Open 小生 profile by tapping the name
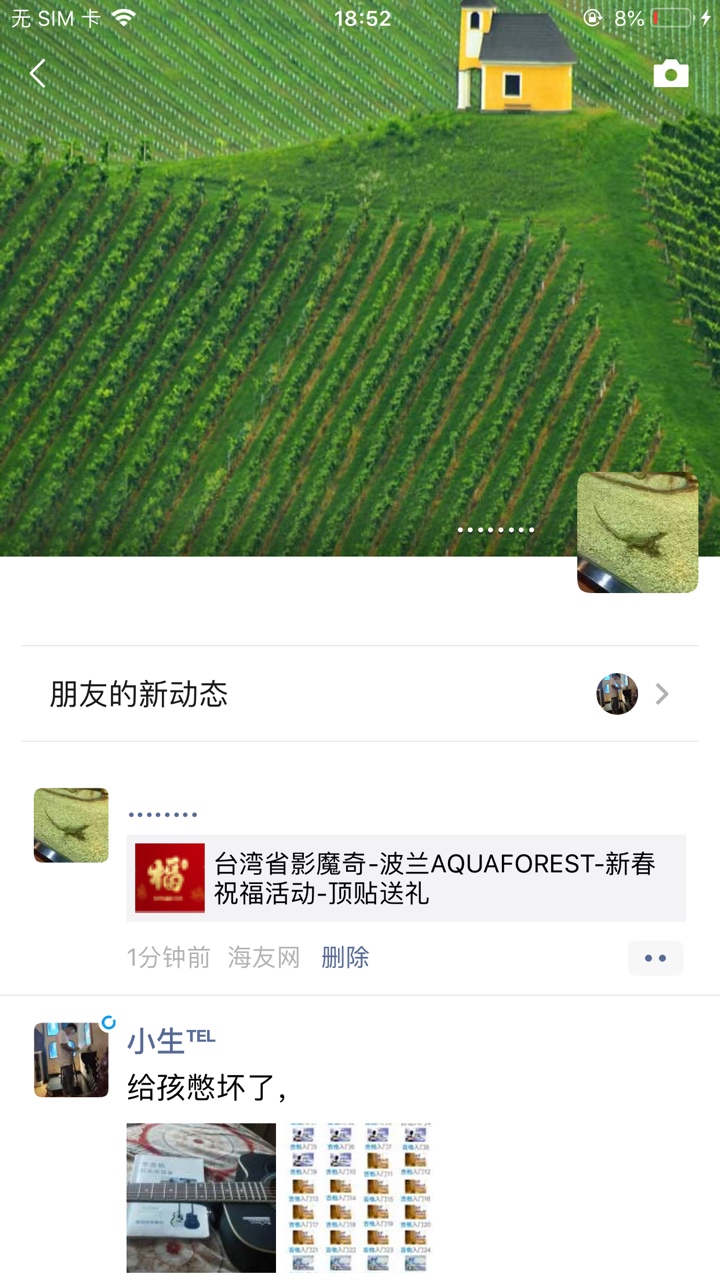The width and height of the screenshot is (720, 1280). (x=156, y=1041)
